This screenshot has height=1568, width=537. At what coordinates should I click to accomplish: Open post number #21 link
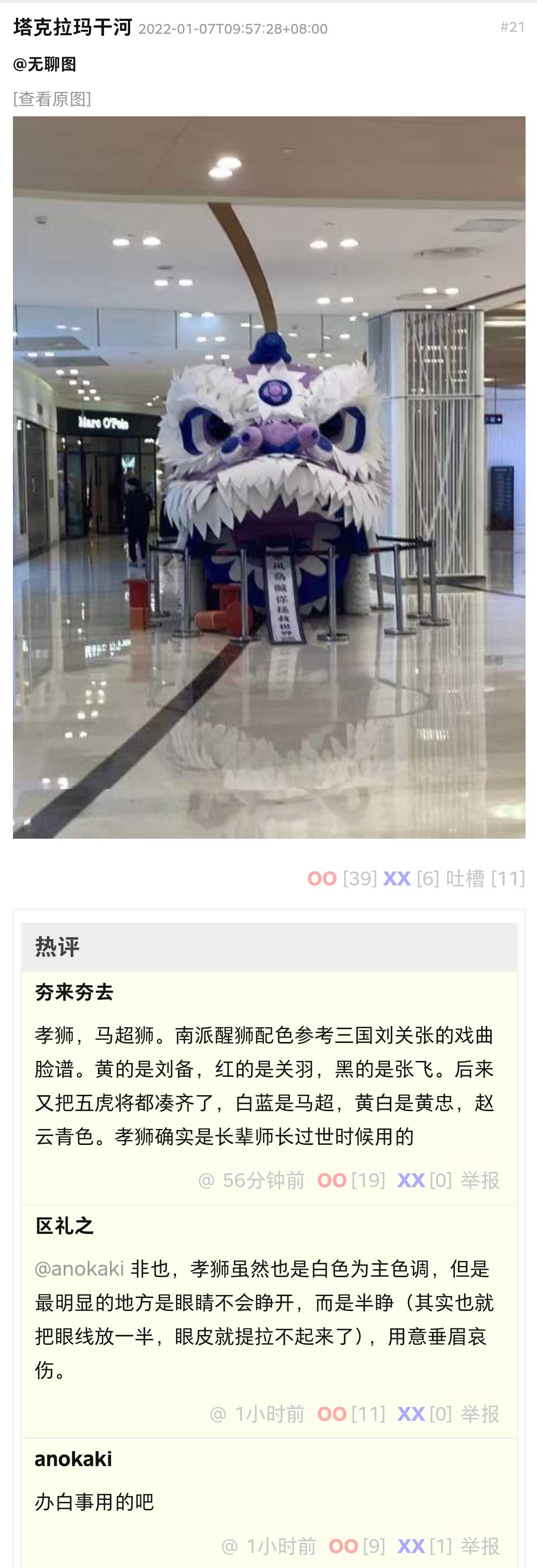click(x=512, y=27)
